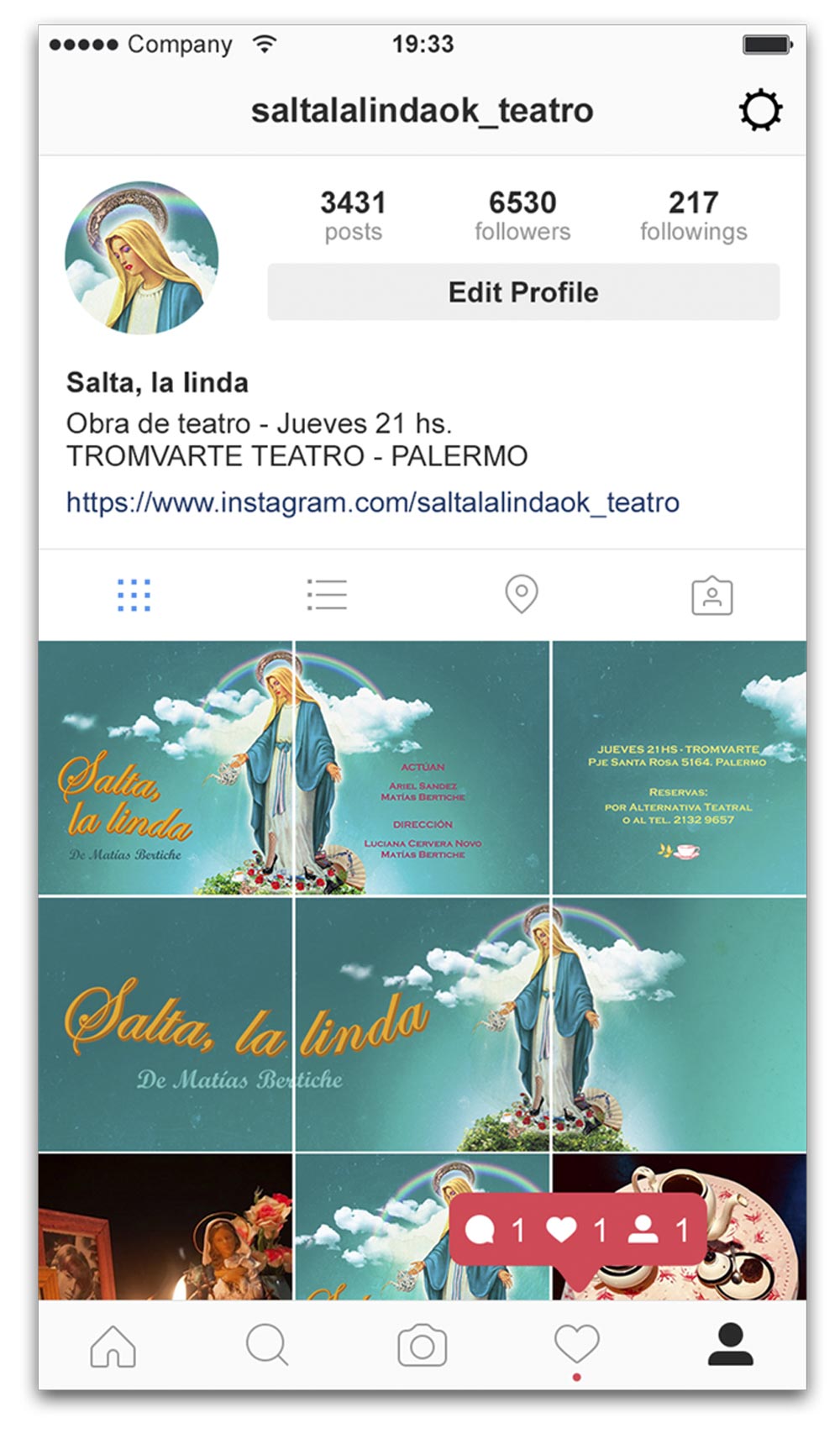This screenshot has width=840, height=1439.
Task: Open the search and explore tab
Action: click(267, 1346)
